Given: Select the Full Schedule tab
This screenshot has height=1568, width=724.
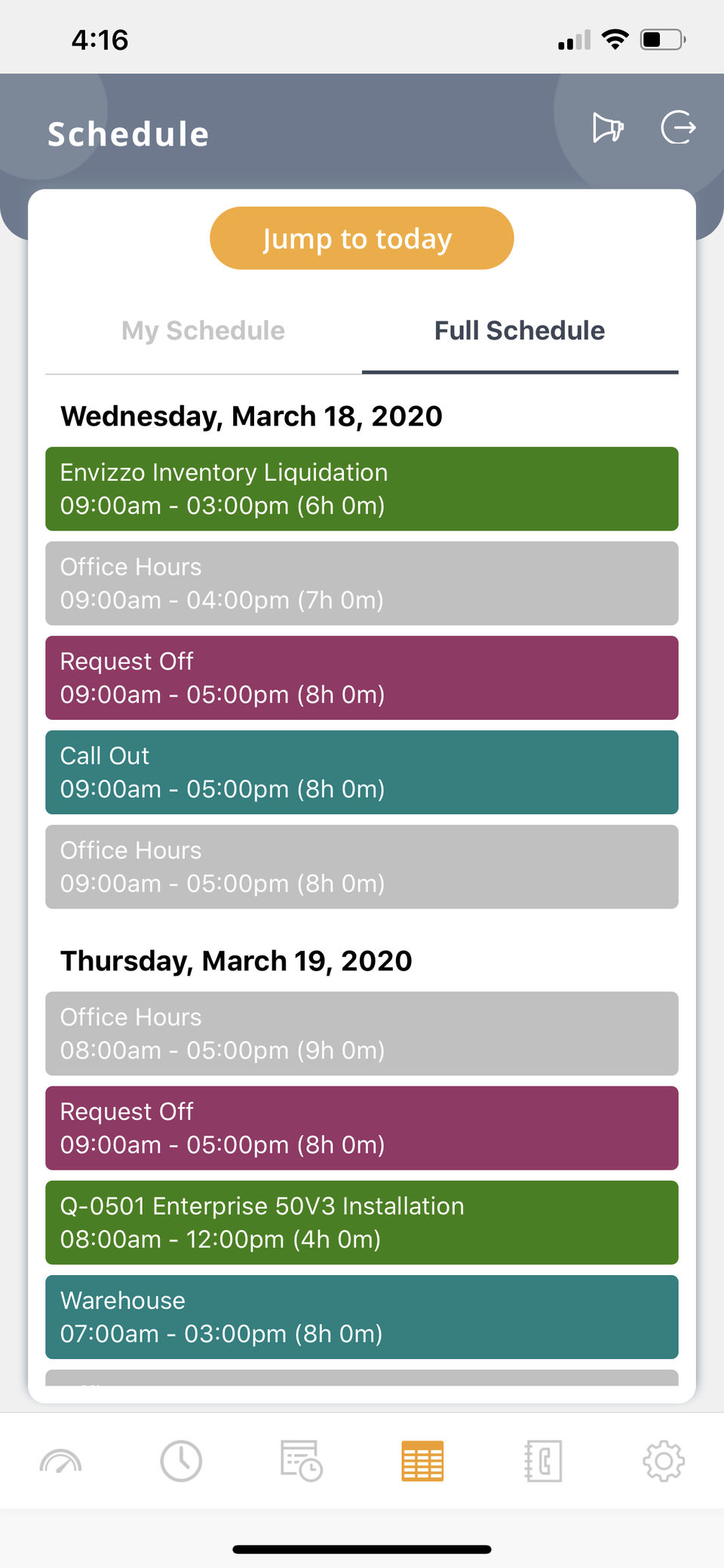Looking at the screenshot, I should (520, 331).
